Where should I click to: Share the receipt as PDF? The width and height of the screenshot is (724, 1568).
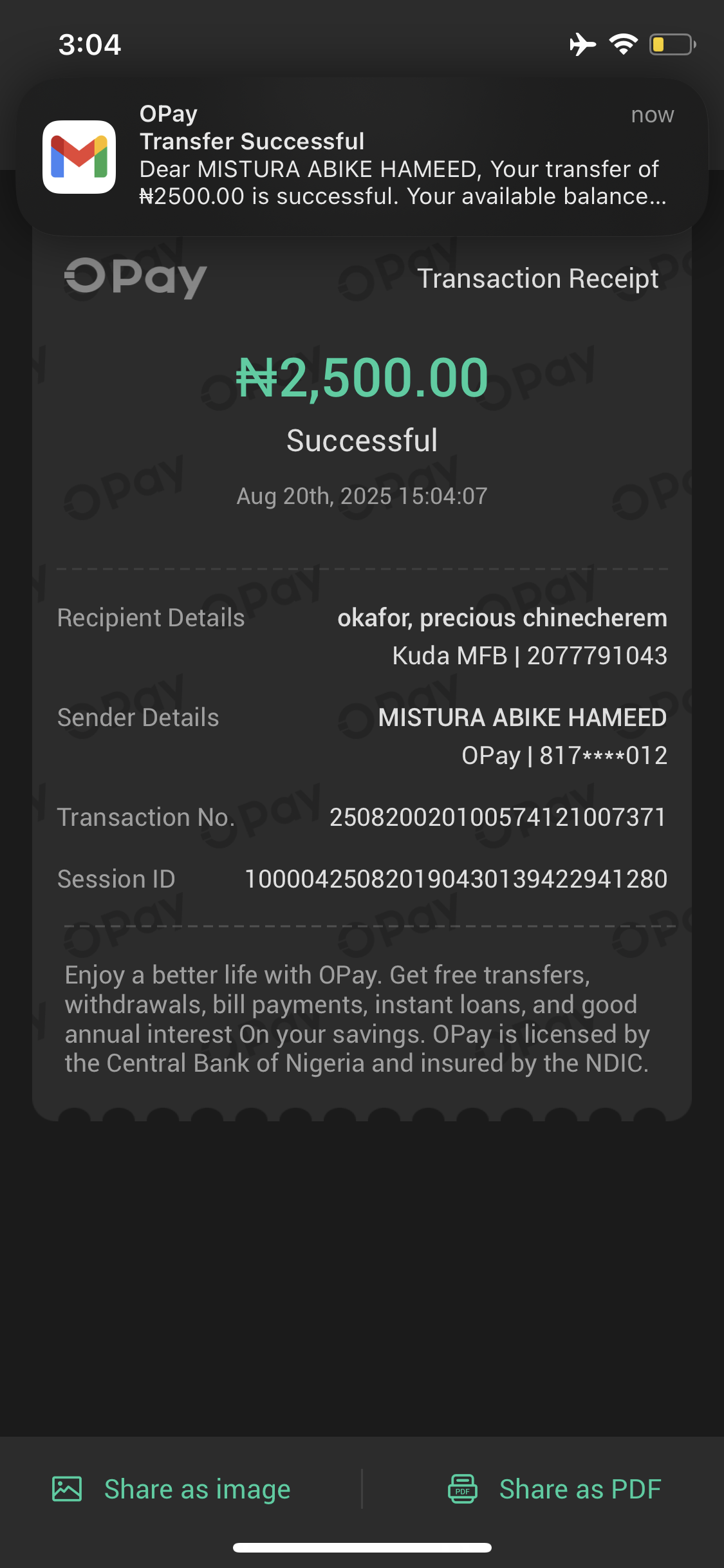[x=555, y=1489]
